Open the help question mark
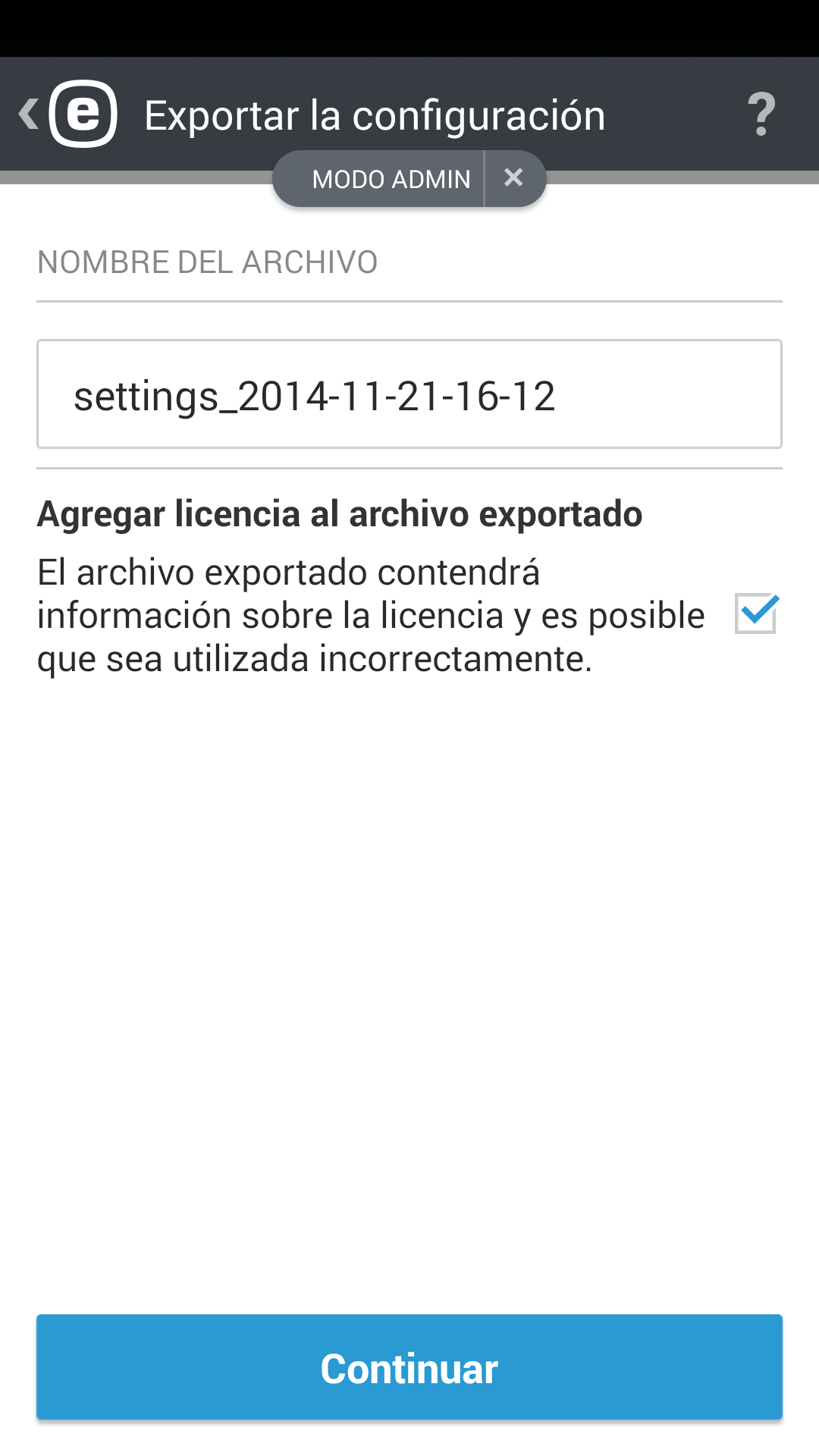The width and height of the screenshot is (819, 1456). click(761, 115)
